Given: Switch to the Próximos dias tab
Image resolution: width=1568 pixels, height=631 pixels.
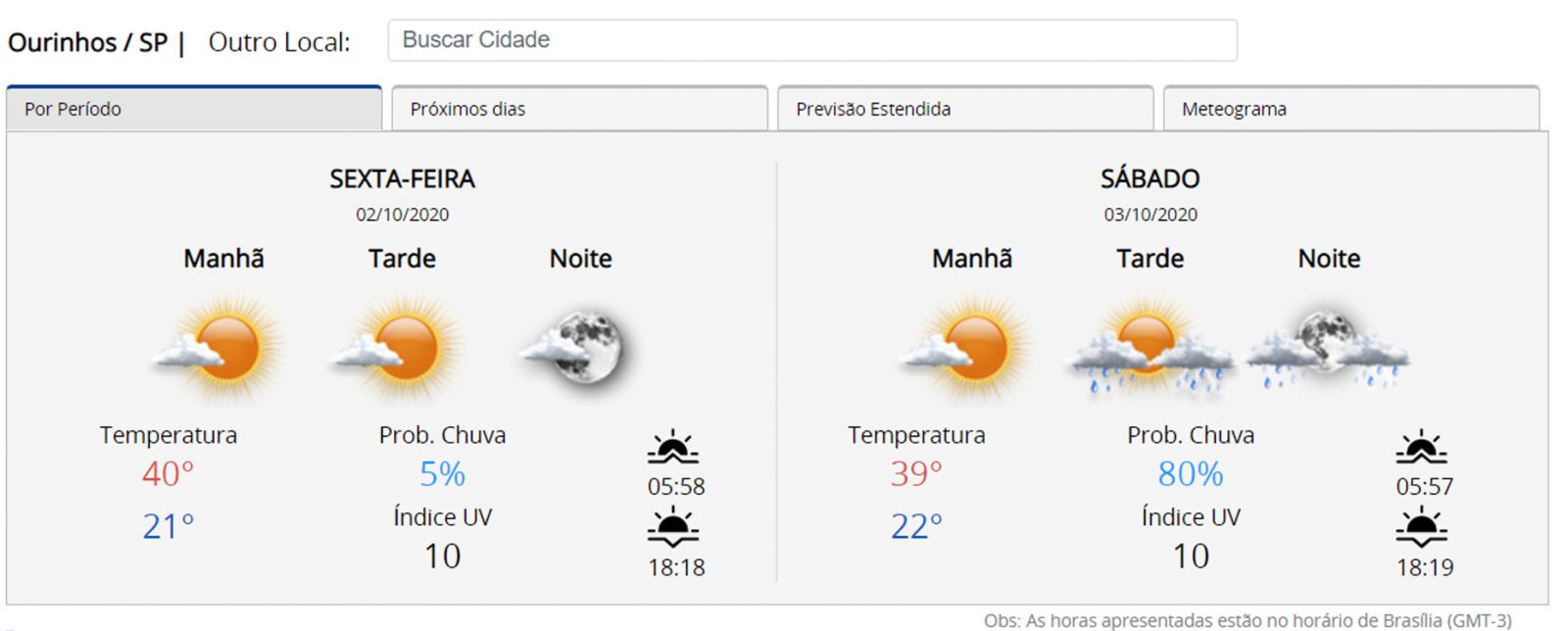Looking at the screenshot, I should 578,109.
